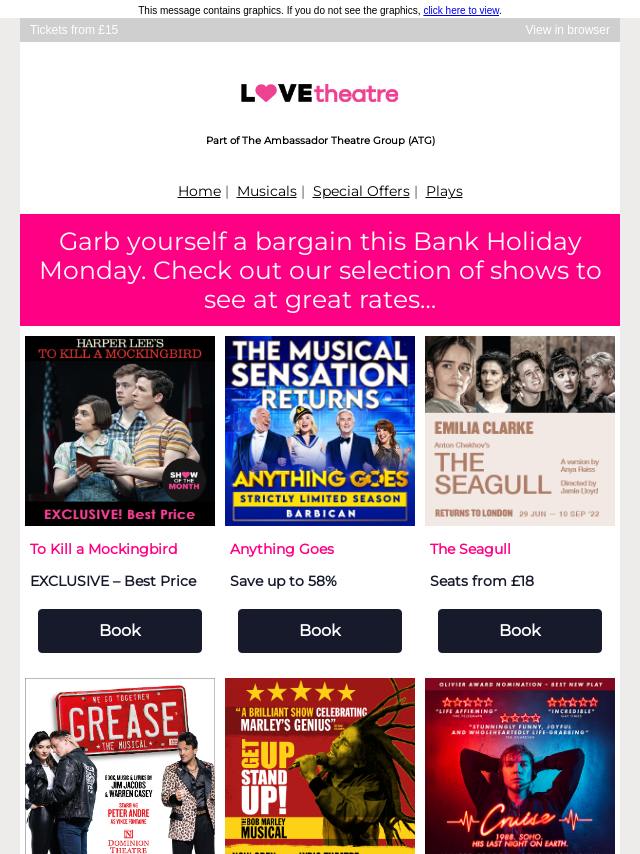The width and height of the screenshot is (640, 854).
Task: Open Get Up Stand Up poster
Action: click(x=320, y=766)
